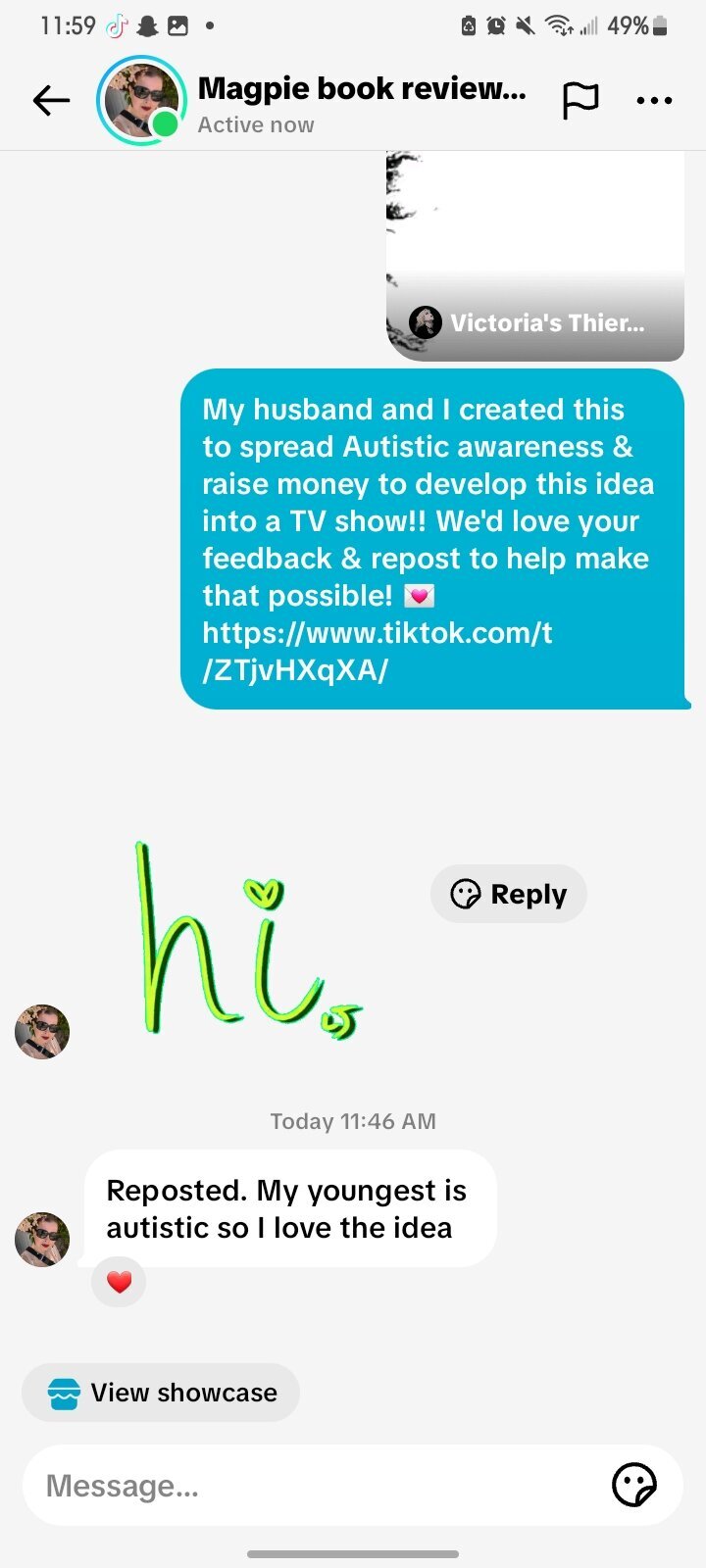Tap the heart reaction under Reposted message
The height and width of the screenshot is (1568, 706).
pyautogui.click(x=119, y=1282)
